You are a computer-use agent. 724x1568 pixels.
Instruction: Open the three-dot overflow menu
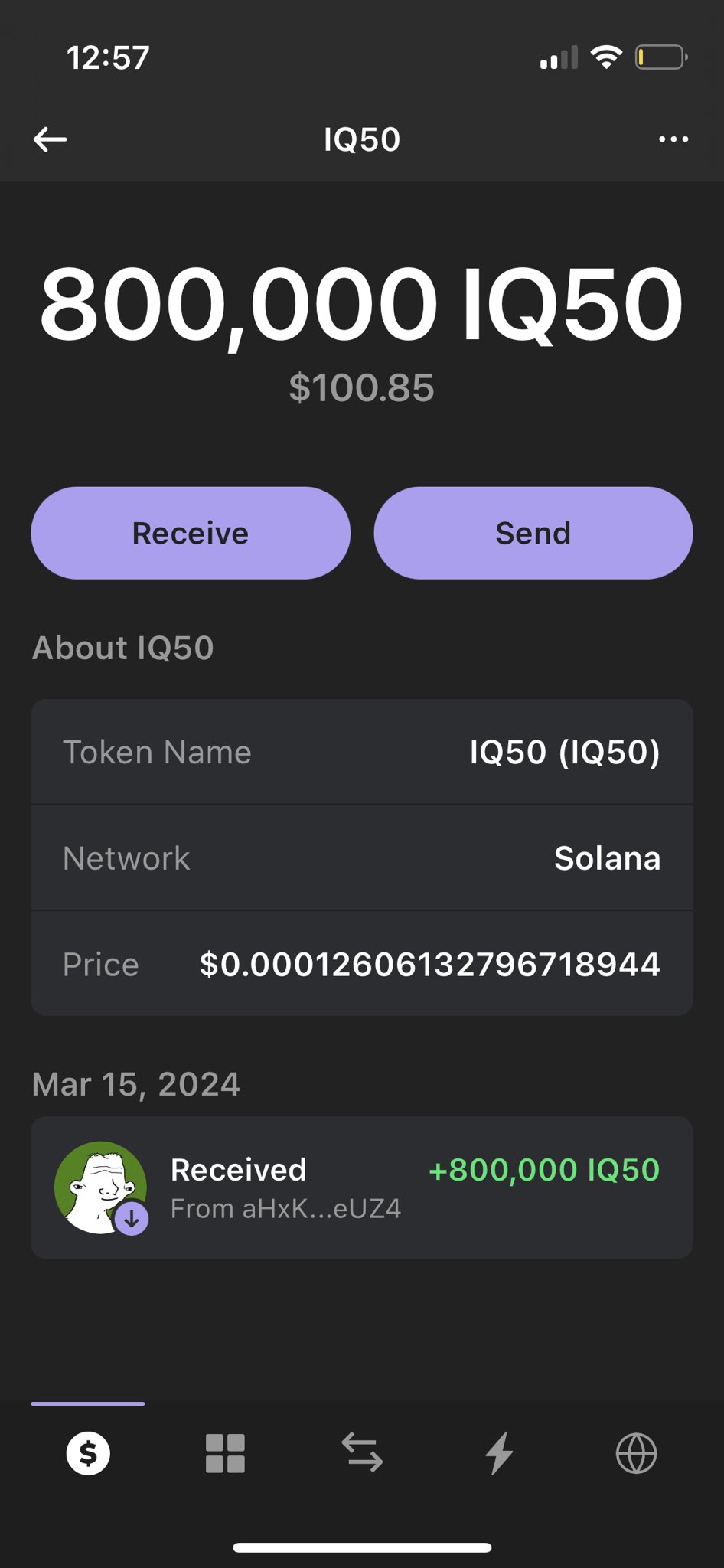tap(673, 139)
